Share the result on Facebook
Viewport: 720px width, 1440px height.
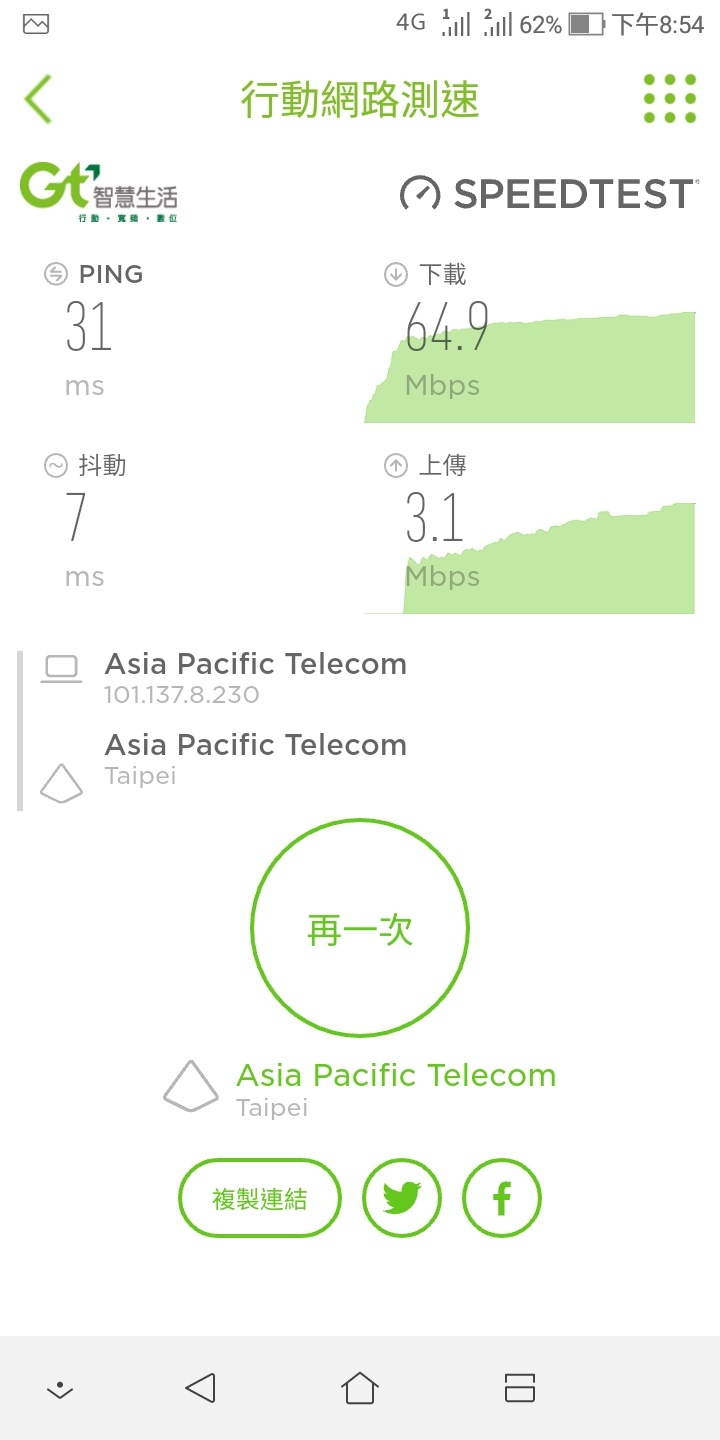tap(502, 1198)
